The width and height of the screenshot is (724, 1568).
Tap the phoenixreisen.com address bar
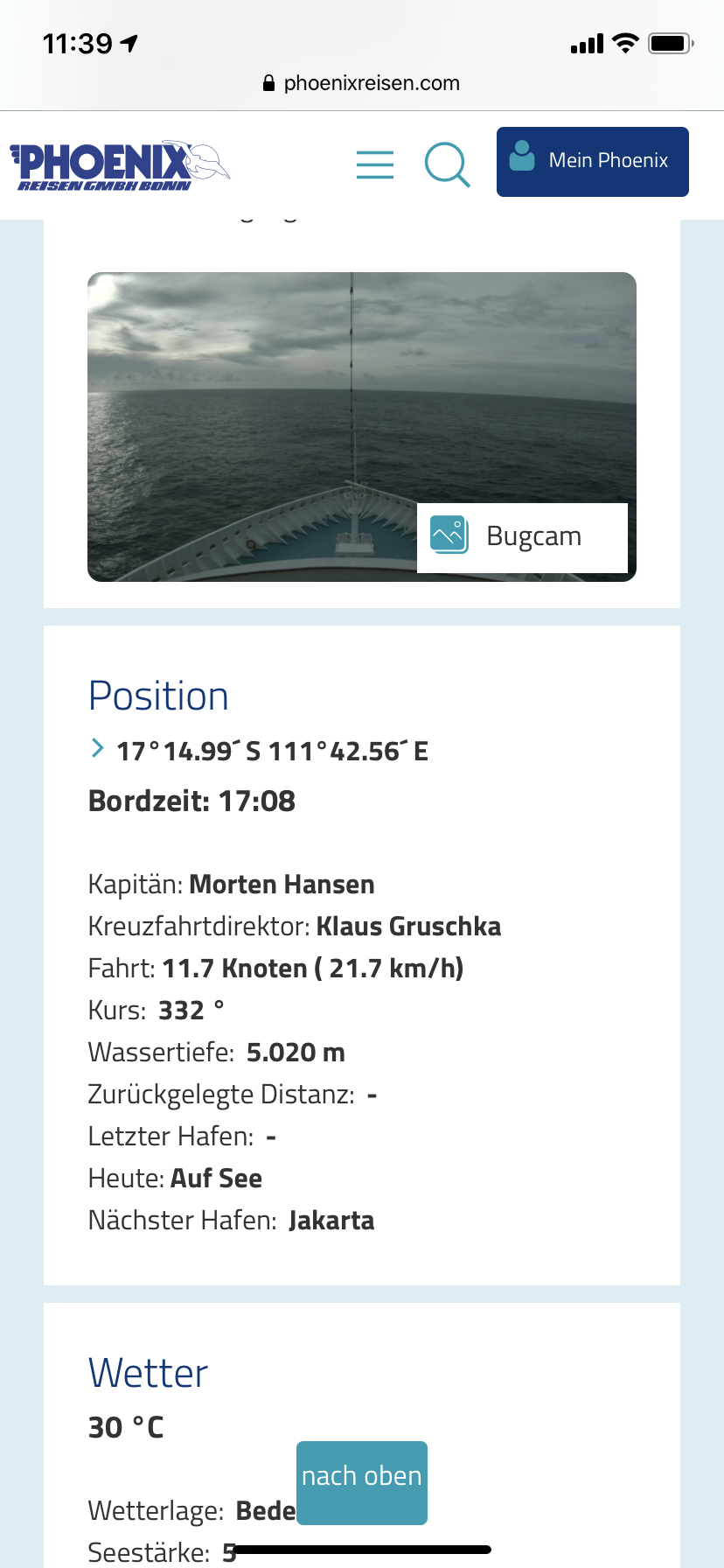[362, 83]
